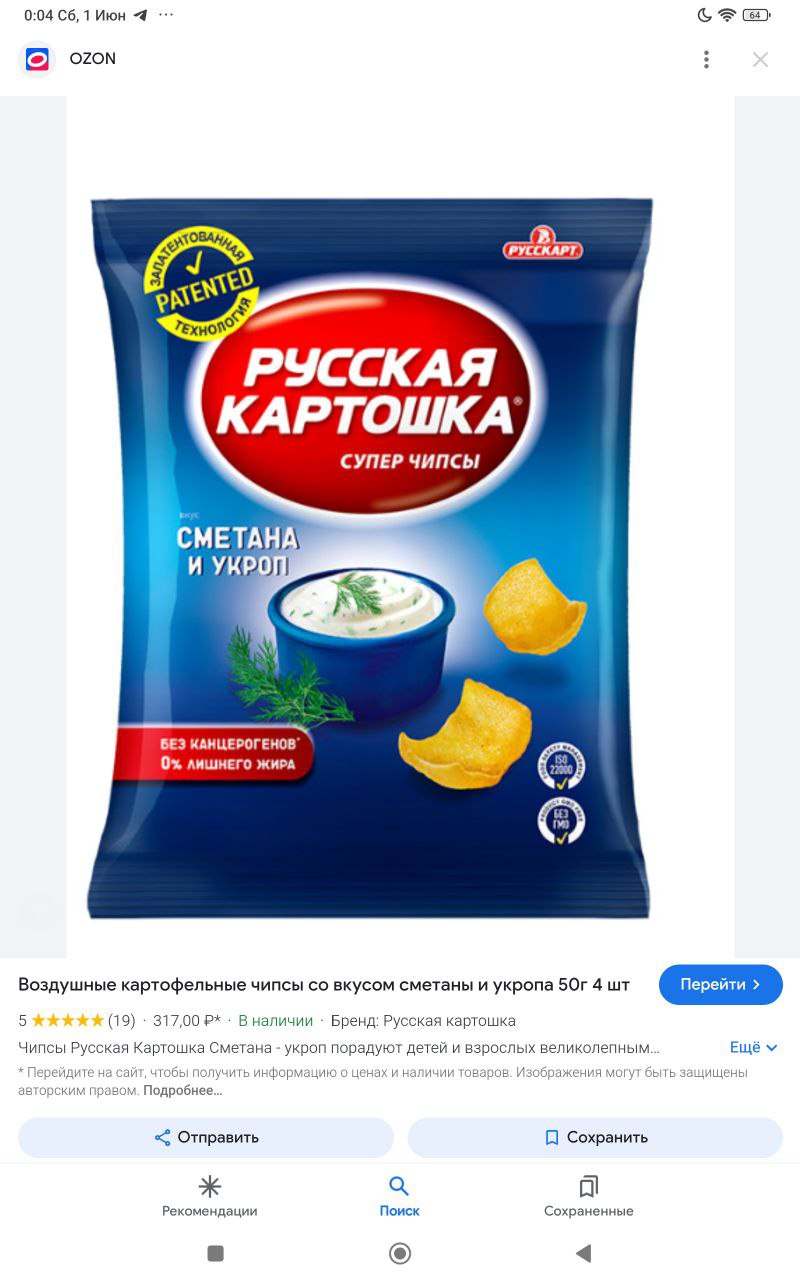Tap the system home button

point(400,1253)
